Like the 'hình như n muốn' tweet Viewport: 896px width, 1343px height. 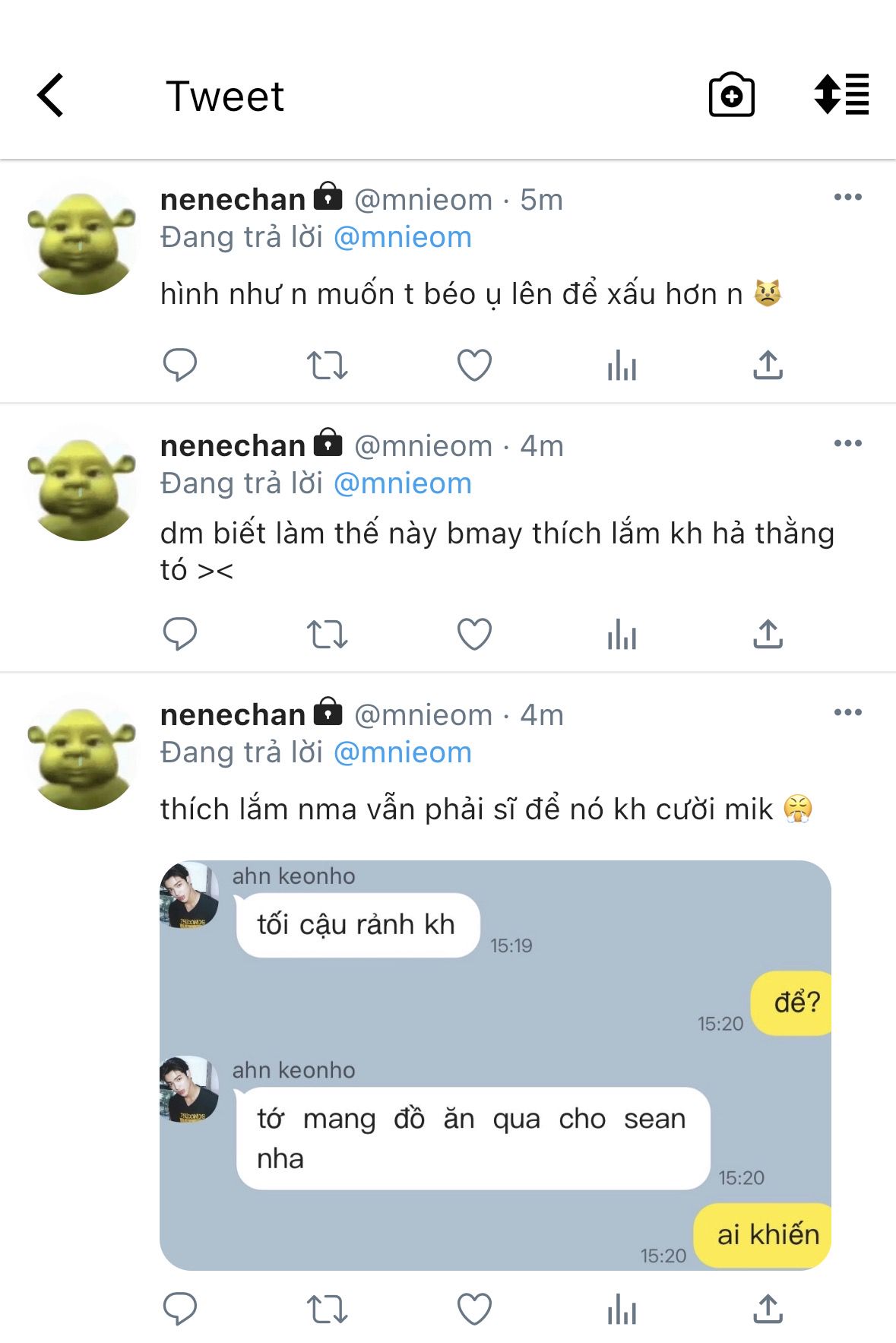click(474, 366)
